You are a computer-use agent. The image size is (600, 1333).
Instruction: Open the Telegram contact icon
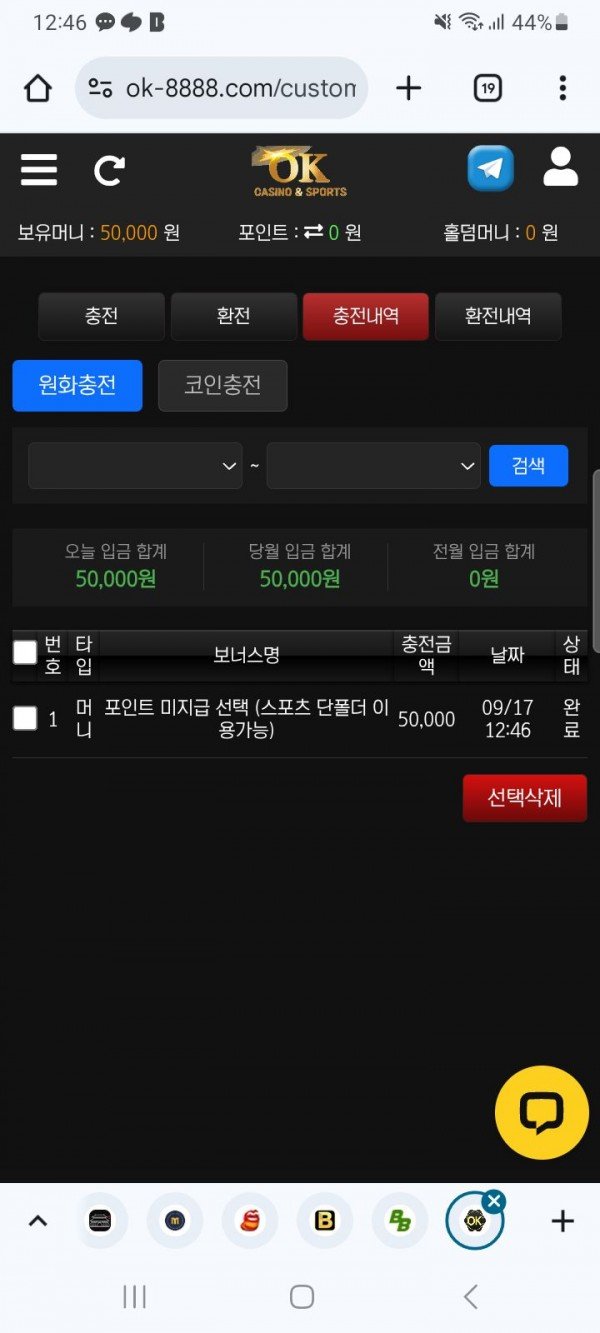490,168
